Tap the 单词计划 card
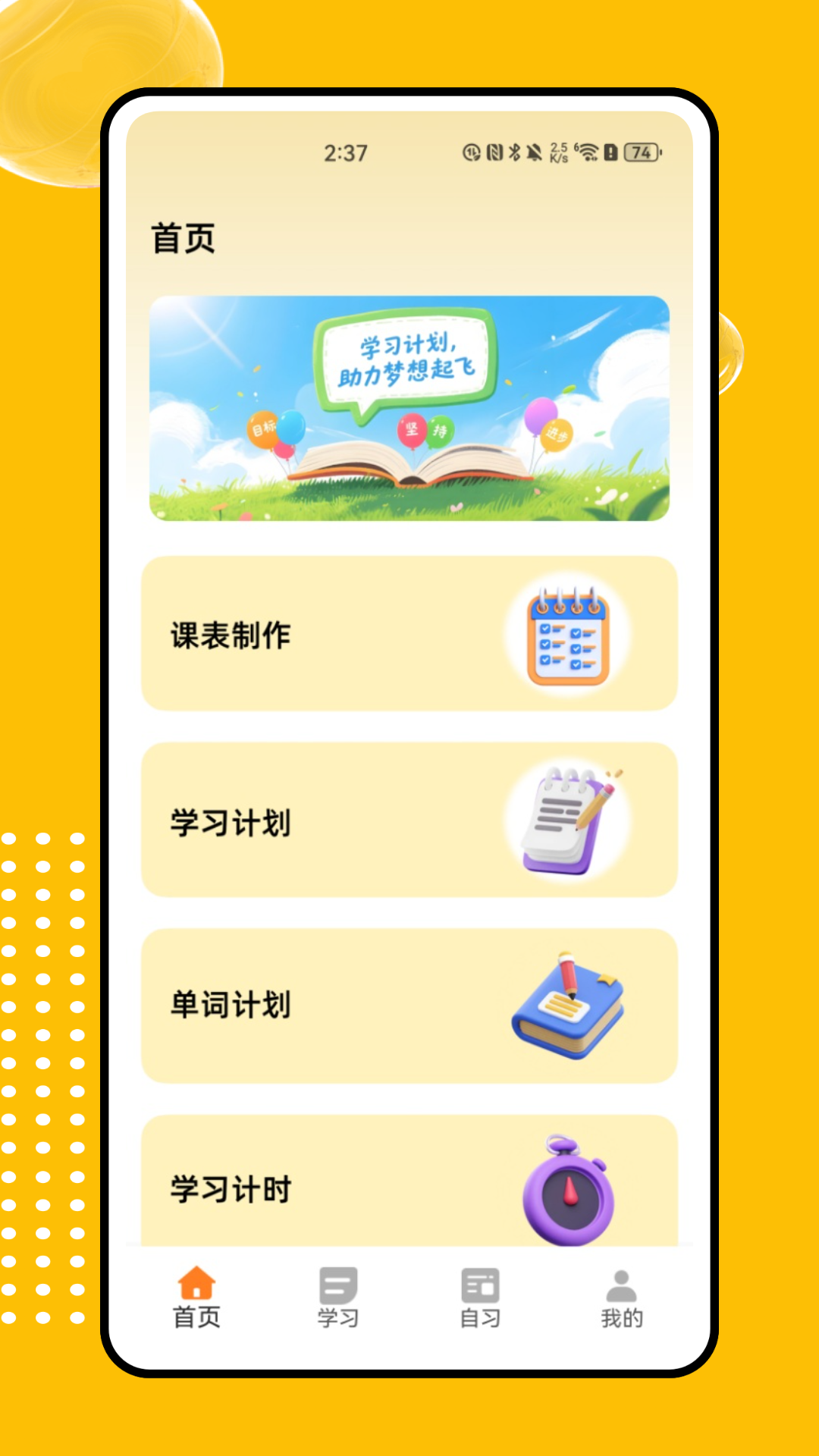 click(x=409, y=1003)
